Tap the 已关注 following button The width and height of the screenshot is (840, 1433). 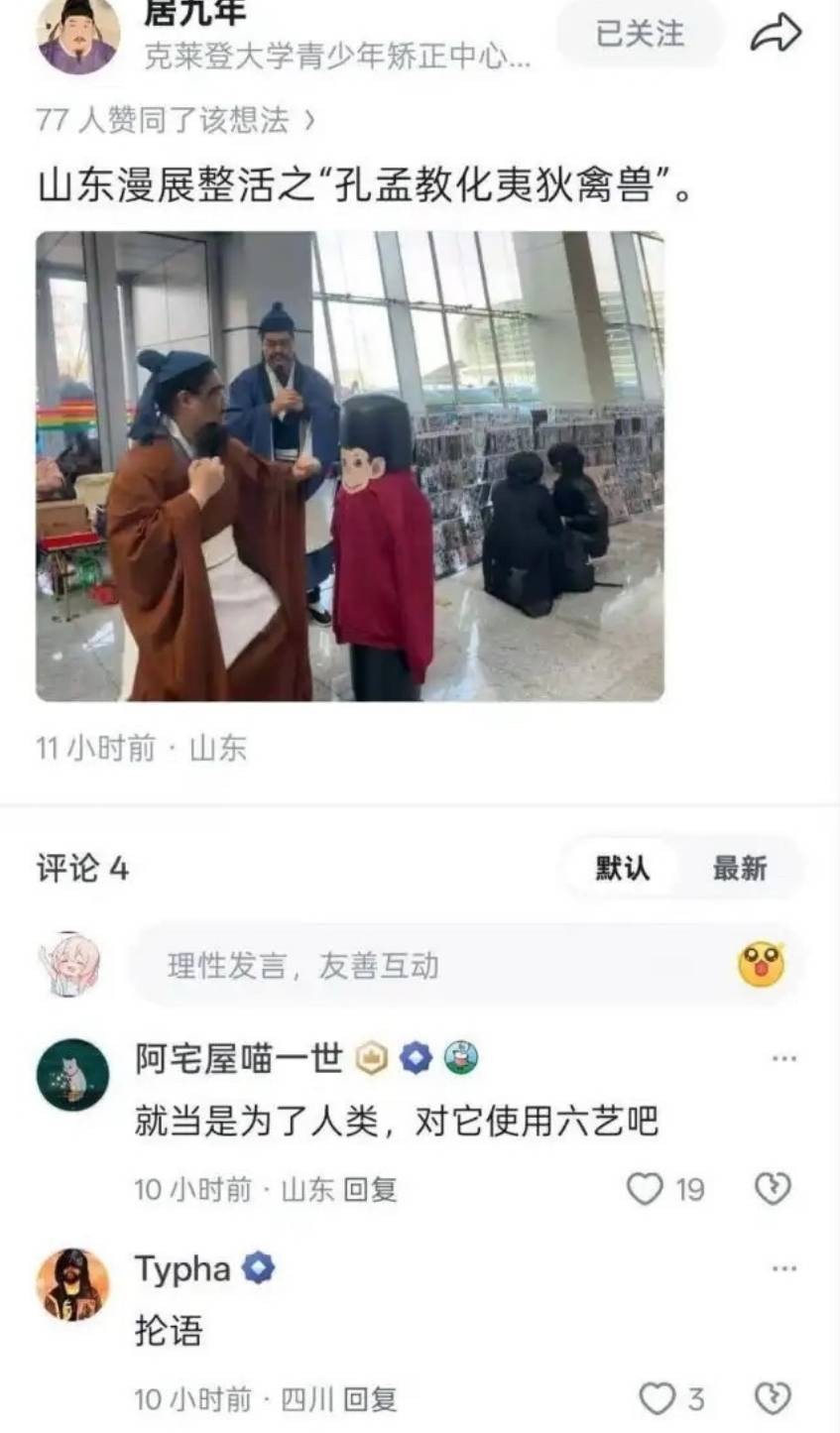coord(640,34)
